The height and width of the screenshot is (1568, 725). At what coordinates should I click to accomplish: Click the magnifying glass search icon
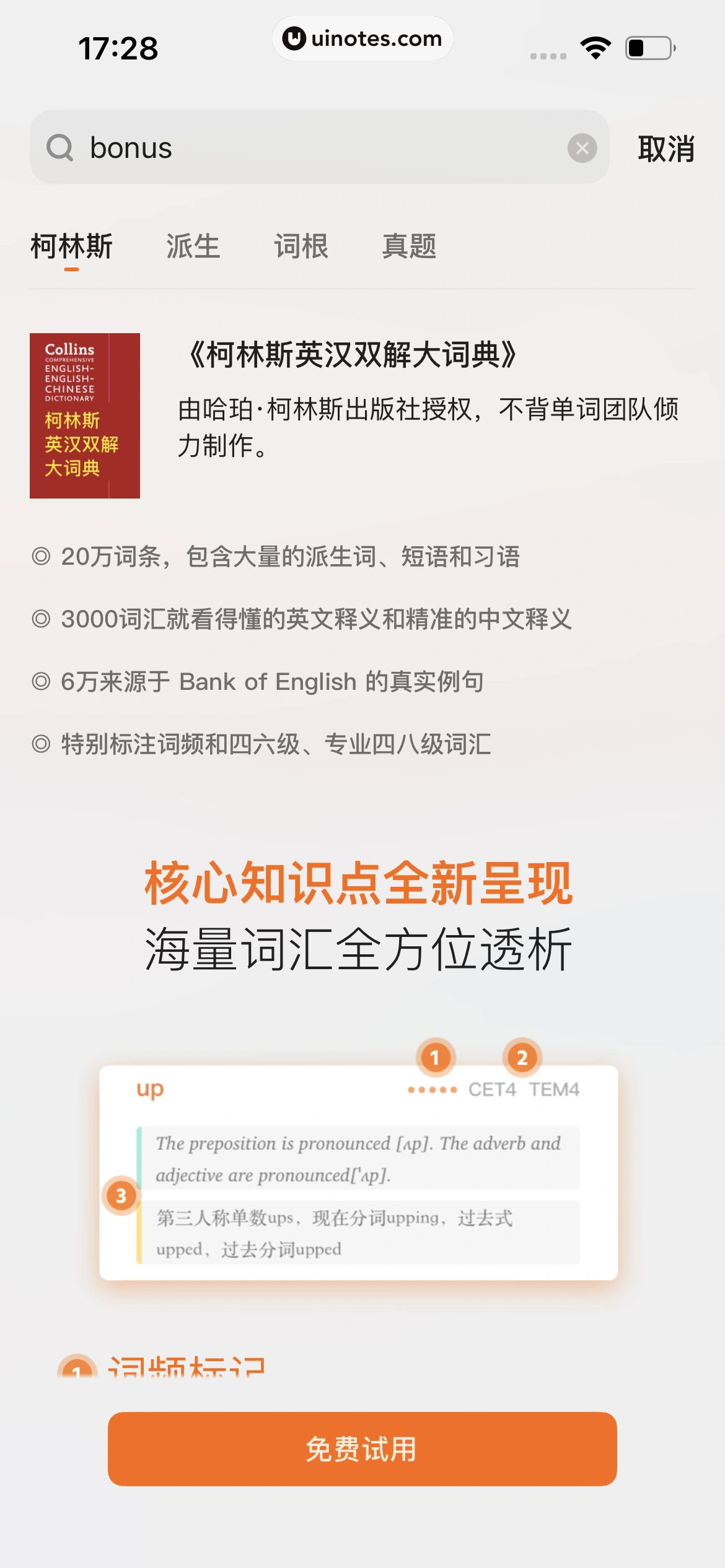[x=60, y=147]
